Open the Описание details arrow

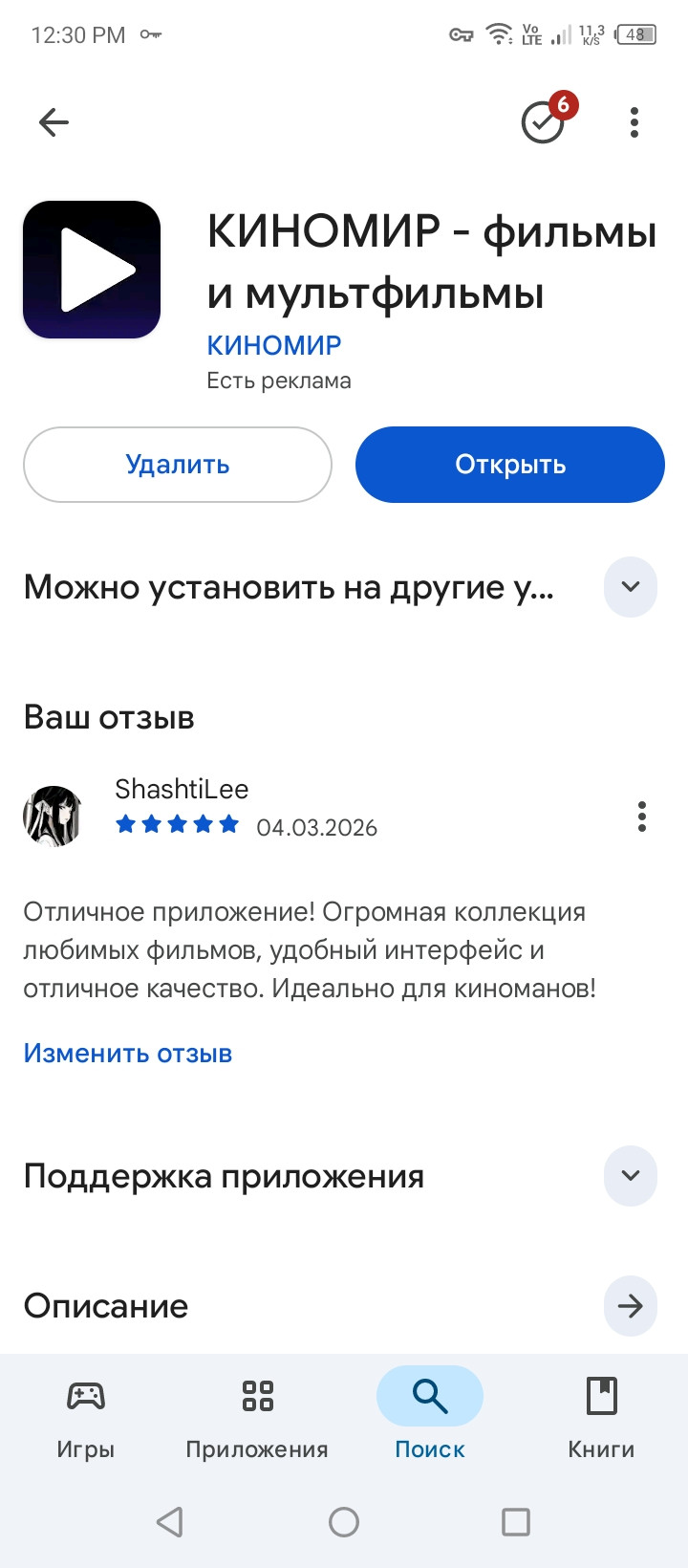[x=631, y=1306]
